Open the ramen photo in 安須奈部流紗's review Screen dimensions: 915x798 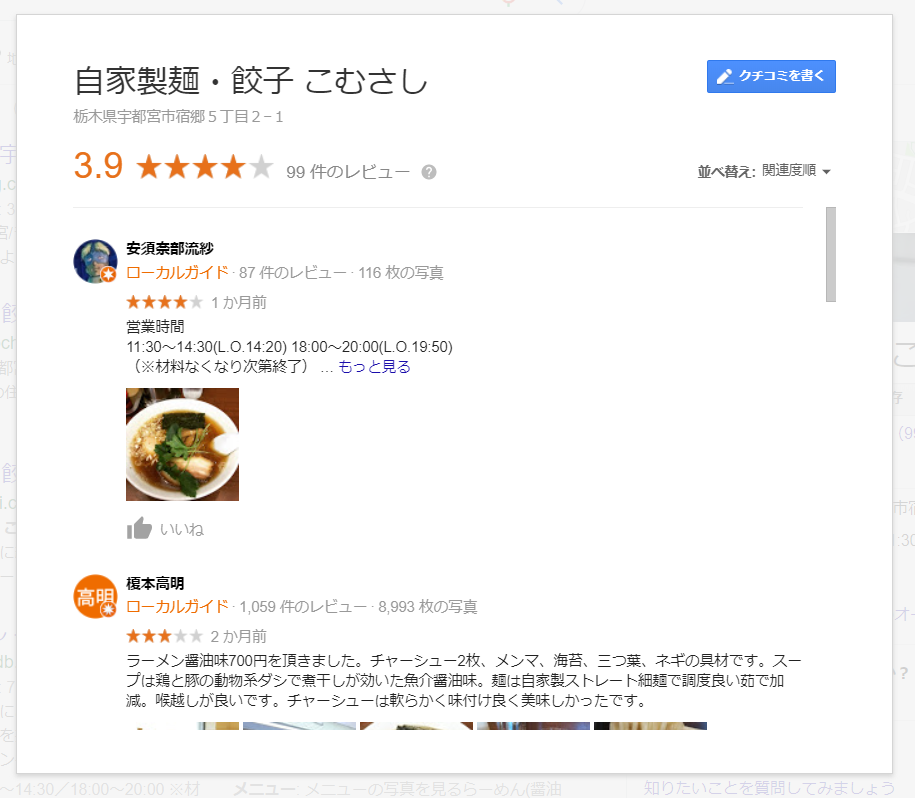(x=182, y=444)
